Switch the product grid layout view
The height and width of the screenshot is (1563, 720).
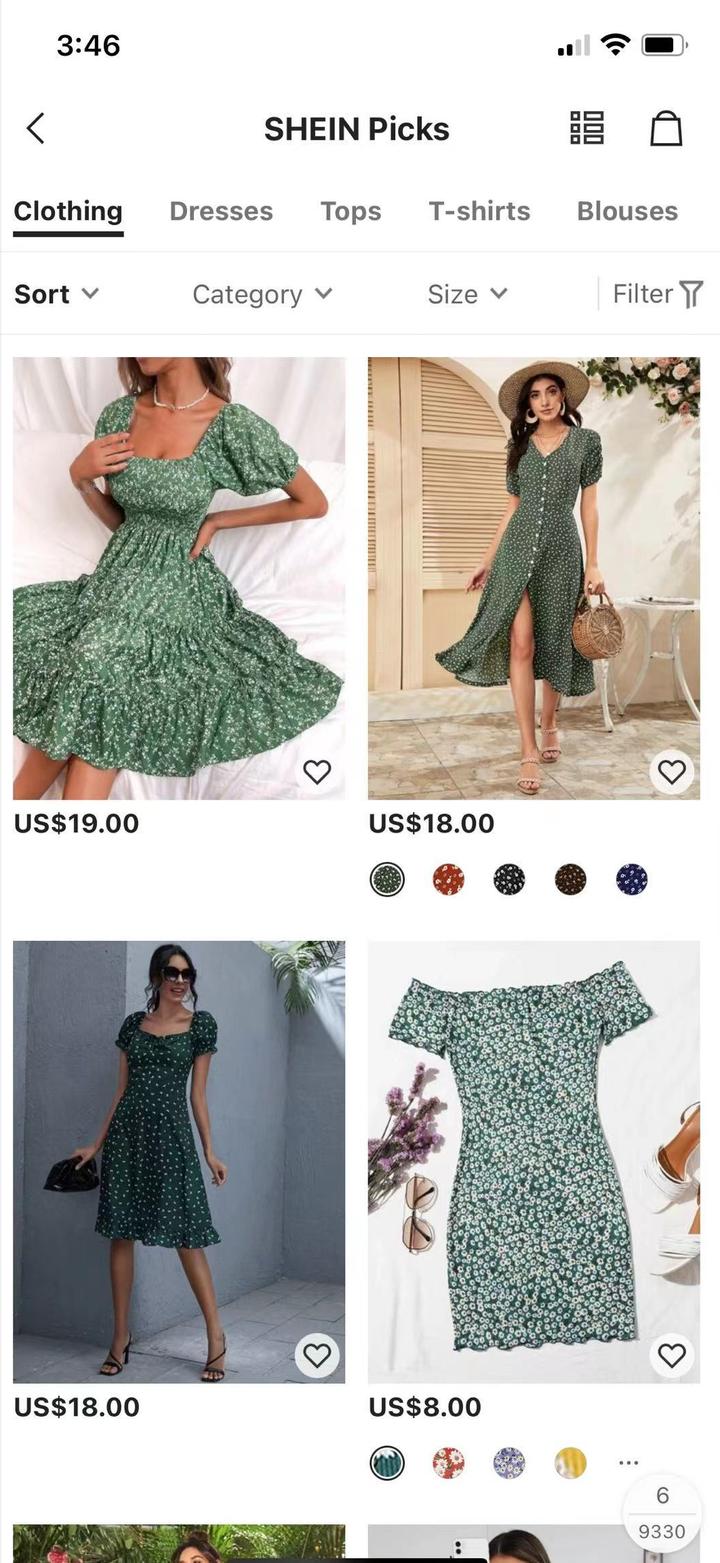tap(587, 129)
